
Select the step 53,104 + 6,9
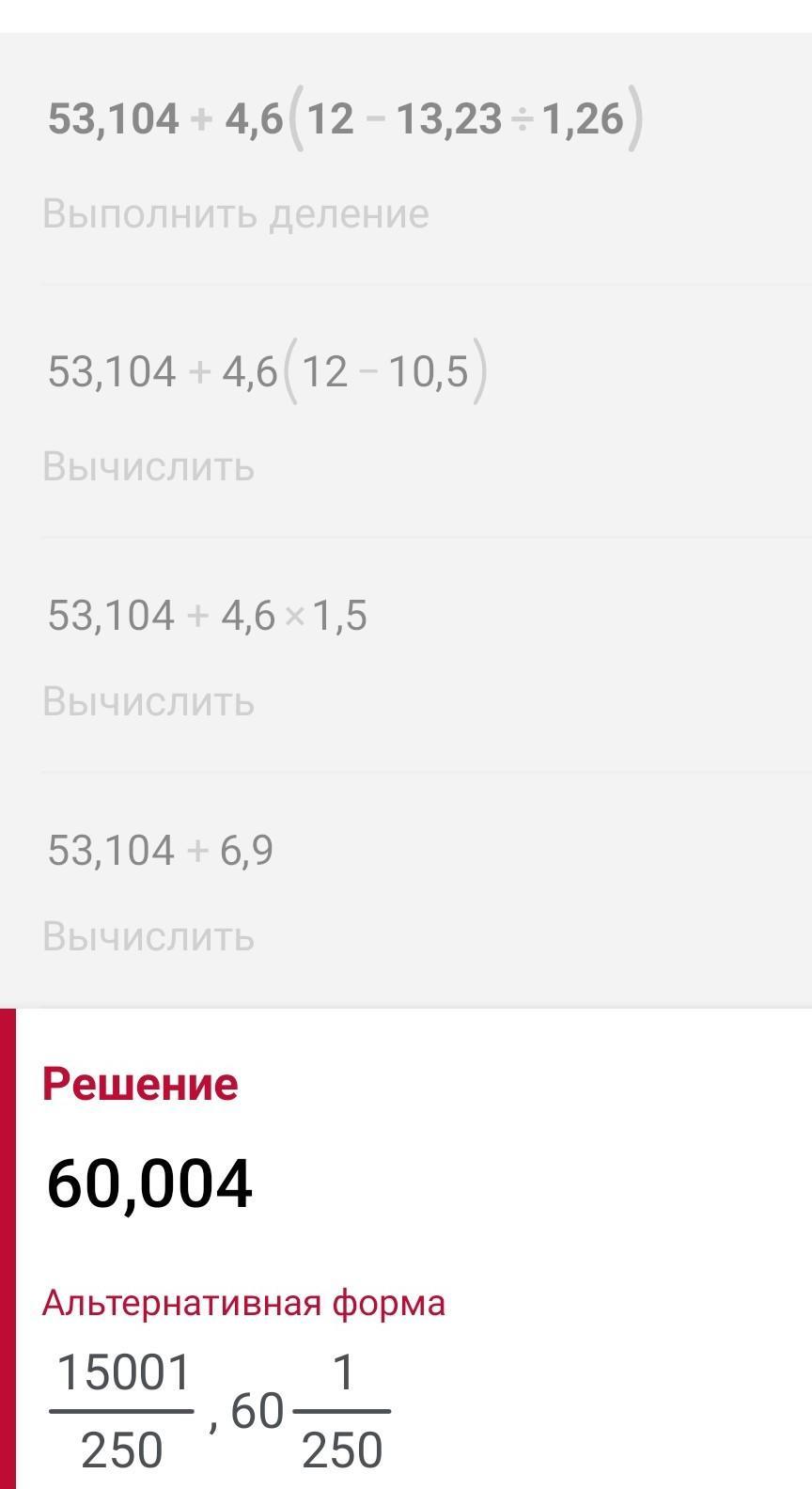click(x=160, y=851)
